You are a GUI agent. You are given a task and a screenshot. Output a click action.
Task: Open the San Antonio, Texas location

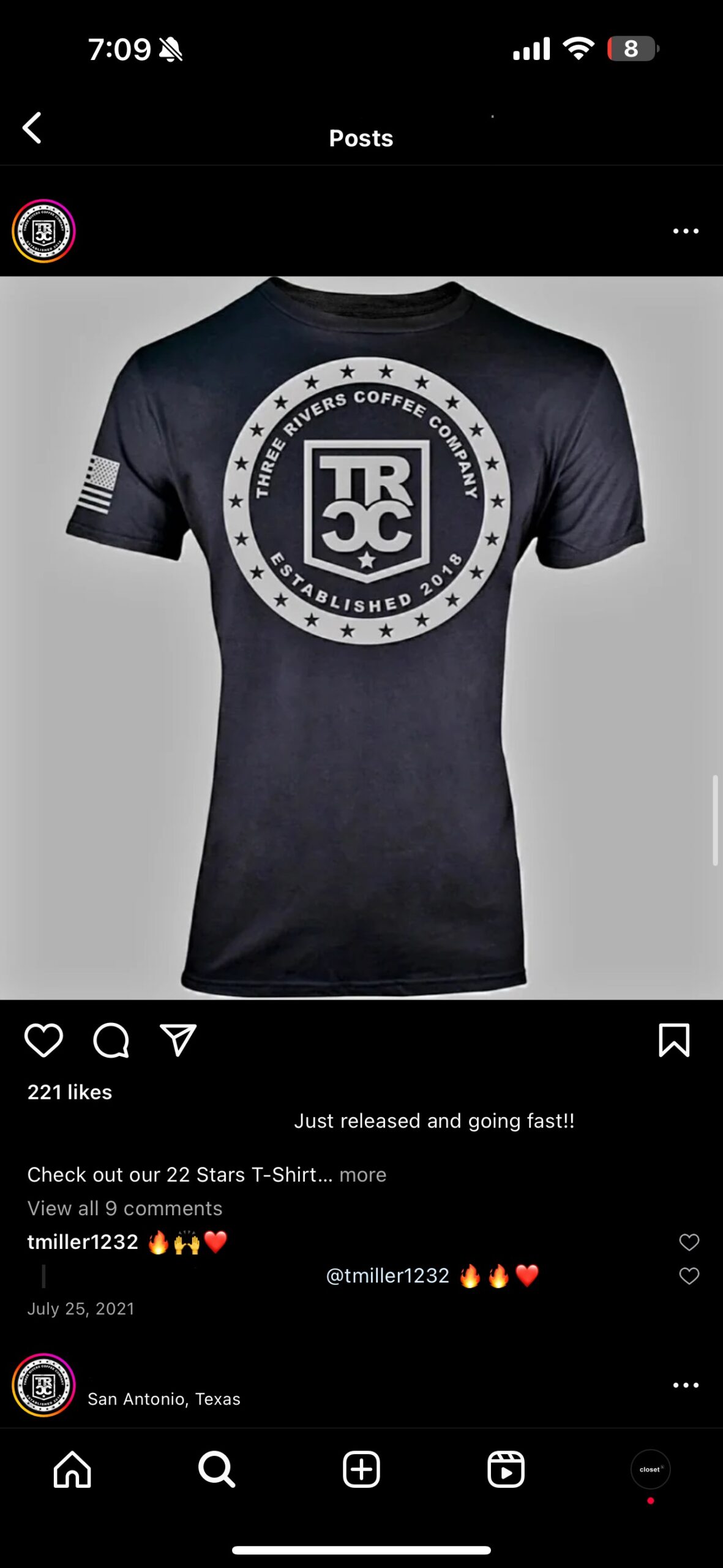click(164, 1399)
